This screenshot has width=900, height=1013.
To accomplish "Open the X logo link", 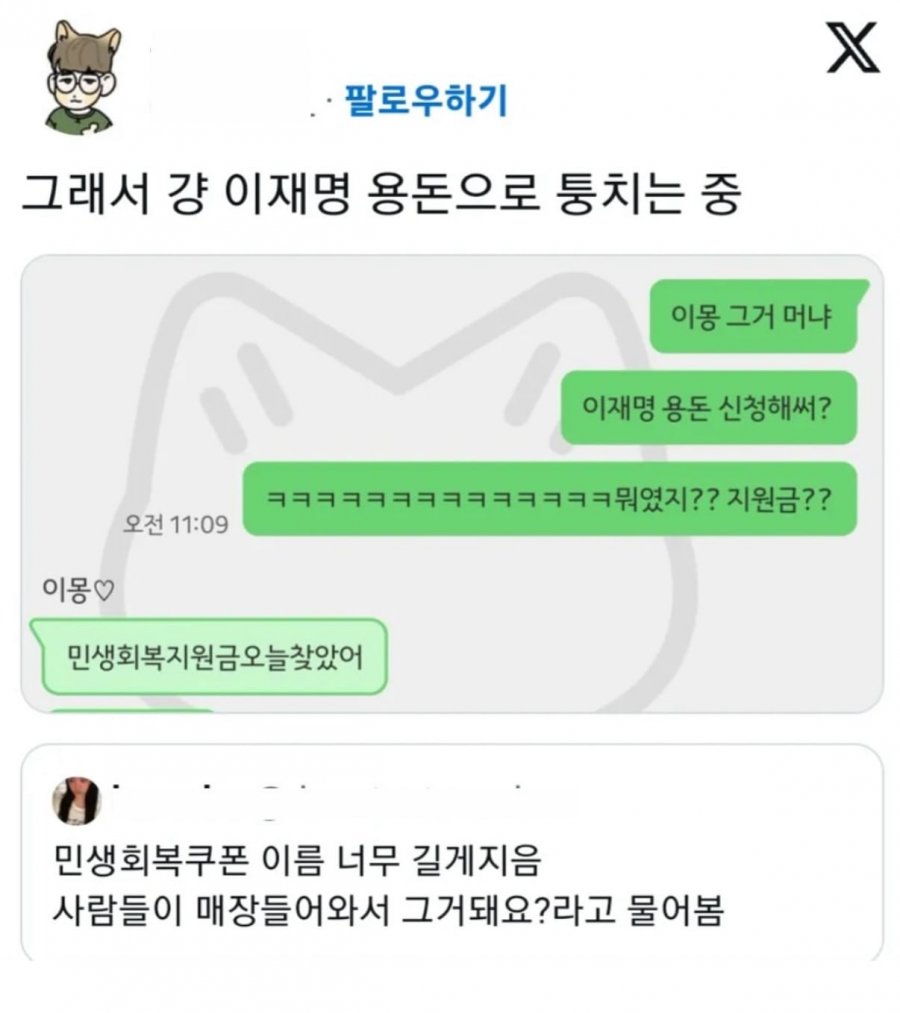I will pyautogui.click(x=852, y=48).
